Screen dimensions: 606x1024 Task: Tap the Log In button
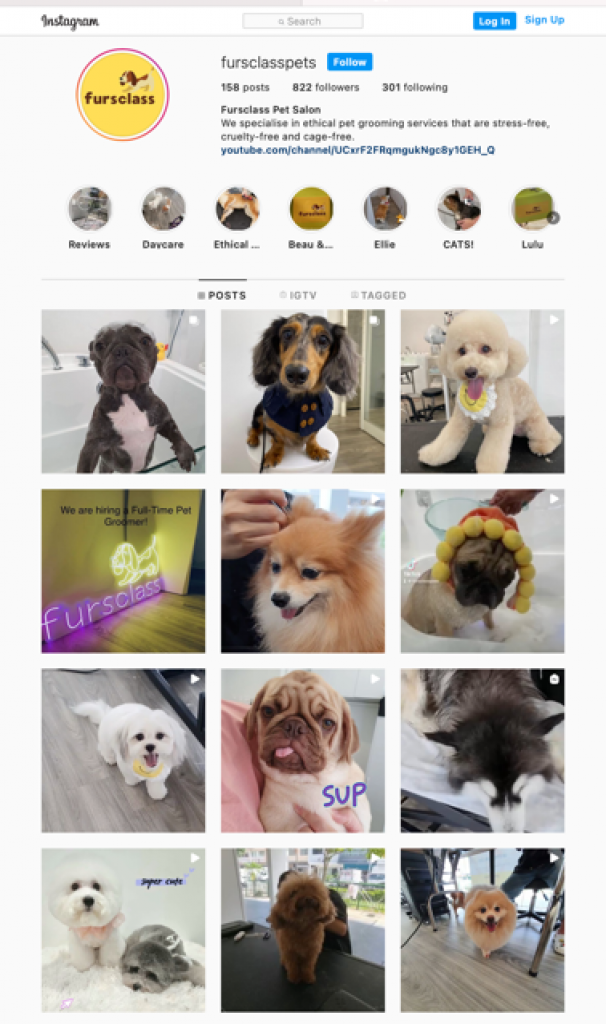(494, 21)
